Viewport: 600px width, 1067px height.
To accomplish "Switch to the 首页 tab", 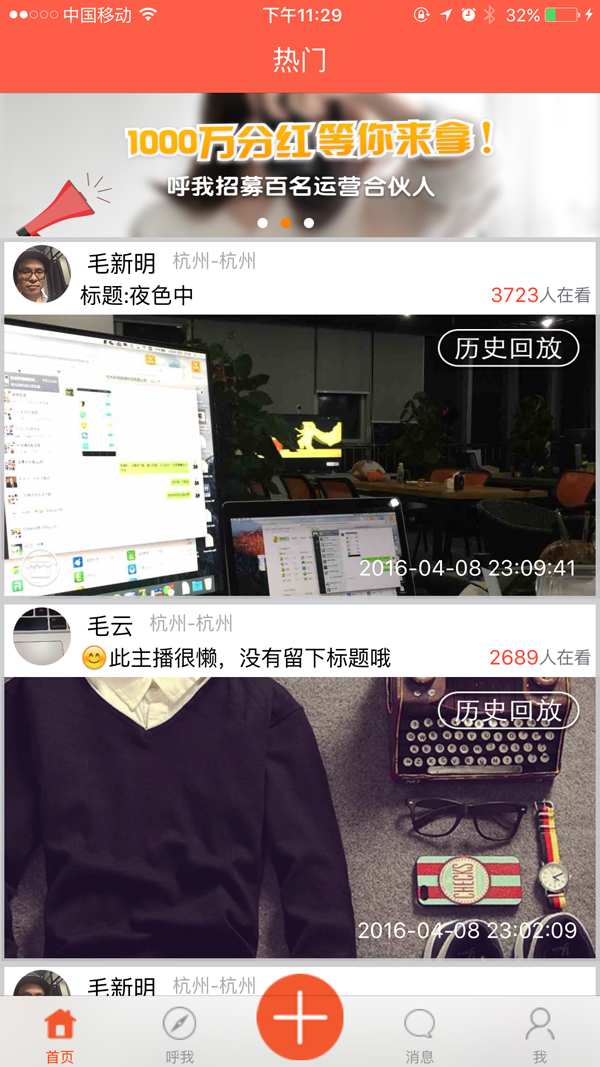I will 60,1035.
